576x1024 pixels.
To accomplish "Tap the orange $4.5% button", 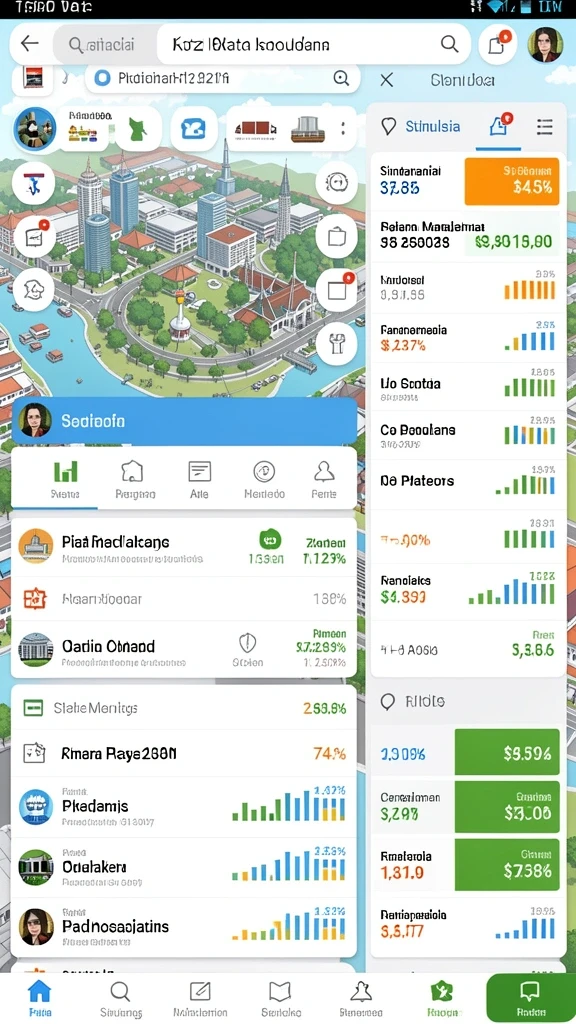I will pyautogui.click(x=512, y=182).
